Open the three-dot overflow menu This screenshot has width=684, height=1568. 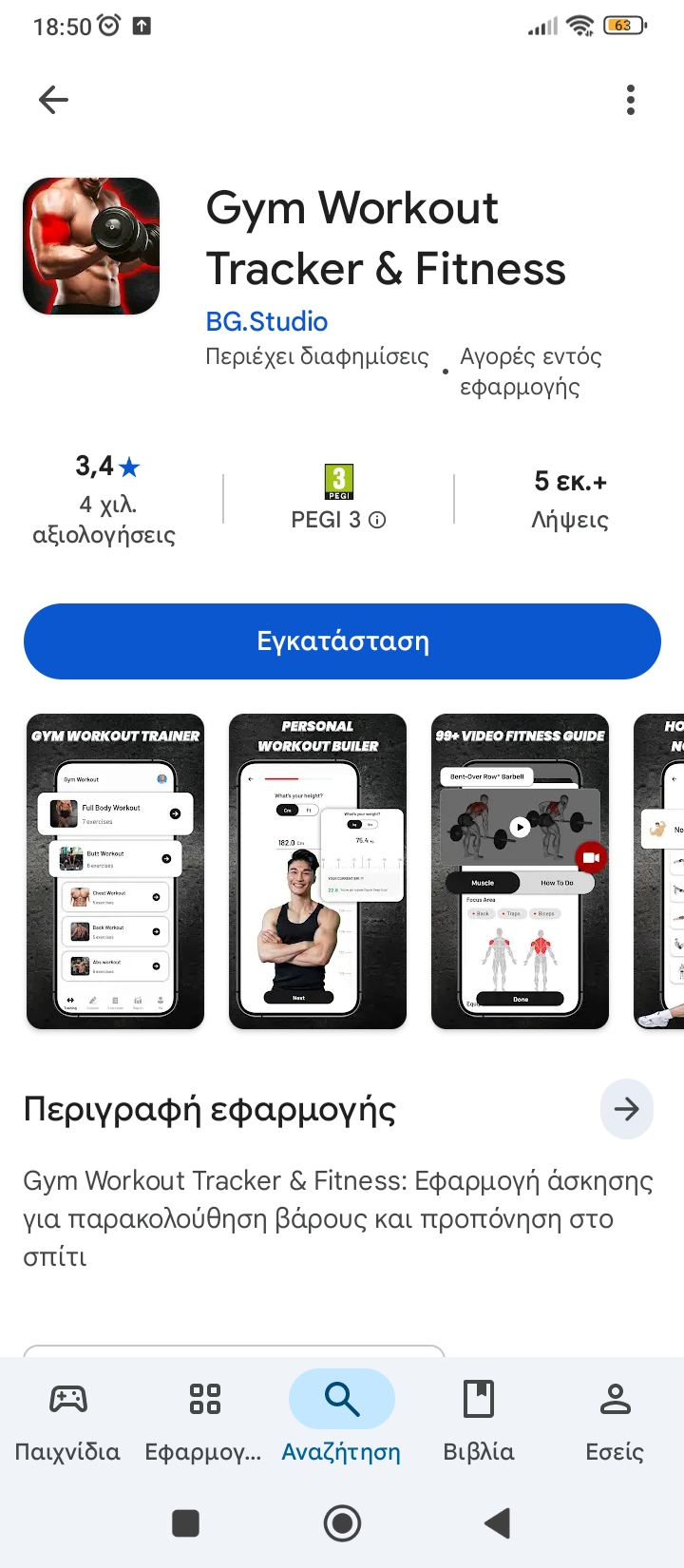[630, 99]
